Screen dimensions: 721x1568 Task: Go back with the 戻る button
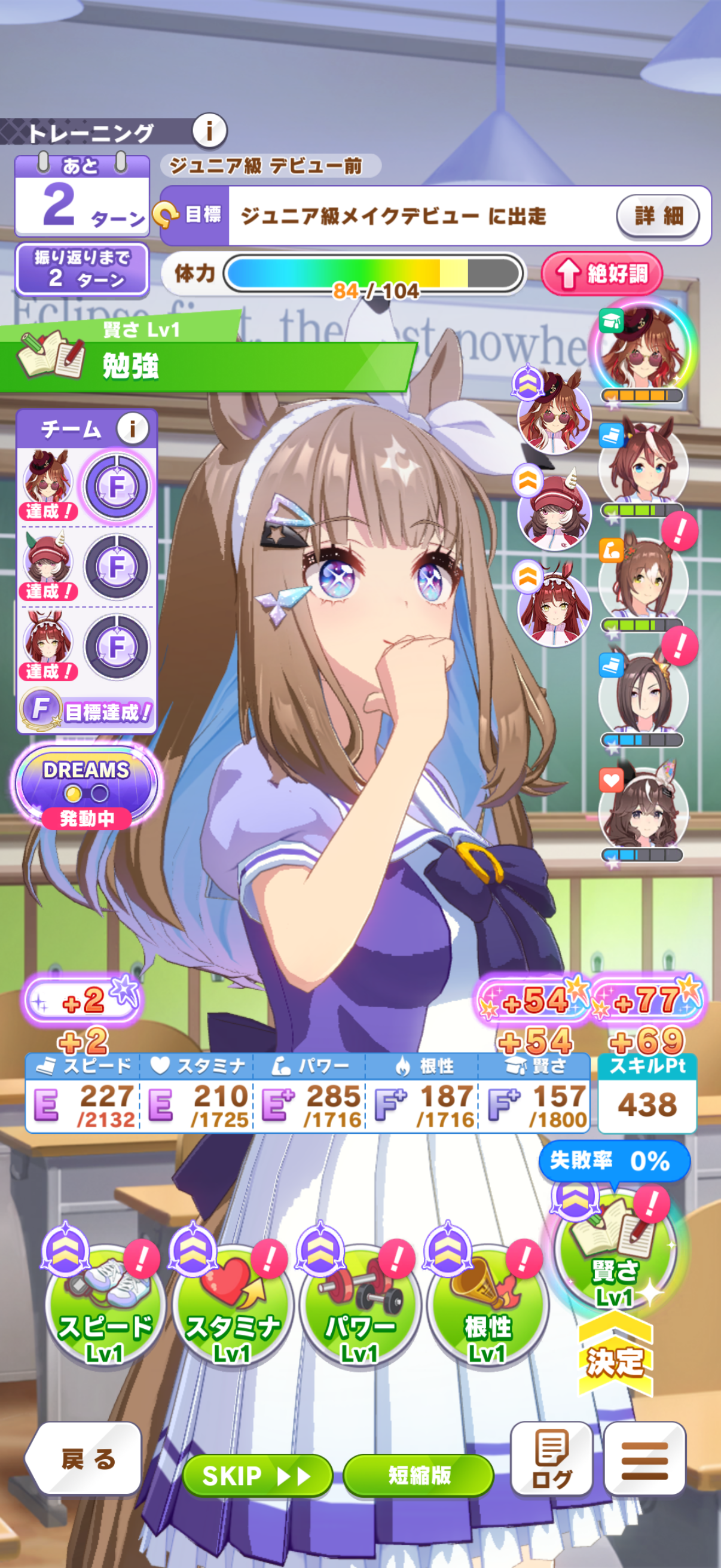(x=85, y=1459)
